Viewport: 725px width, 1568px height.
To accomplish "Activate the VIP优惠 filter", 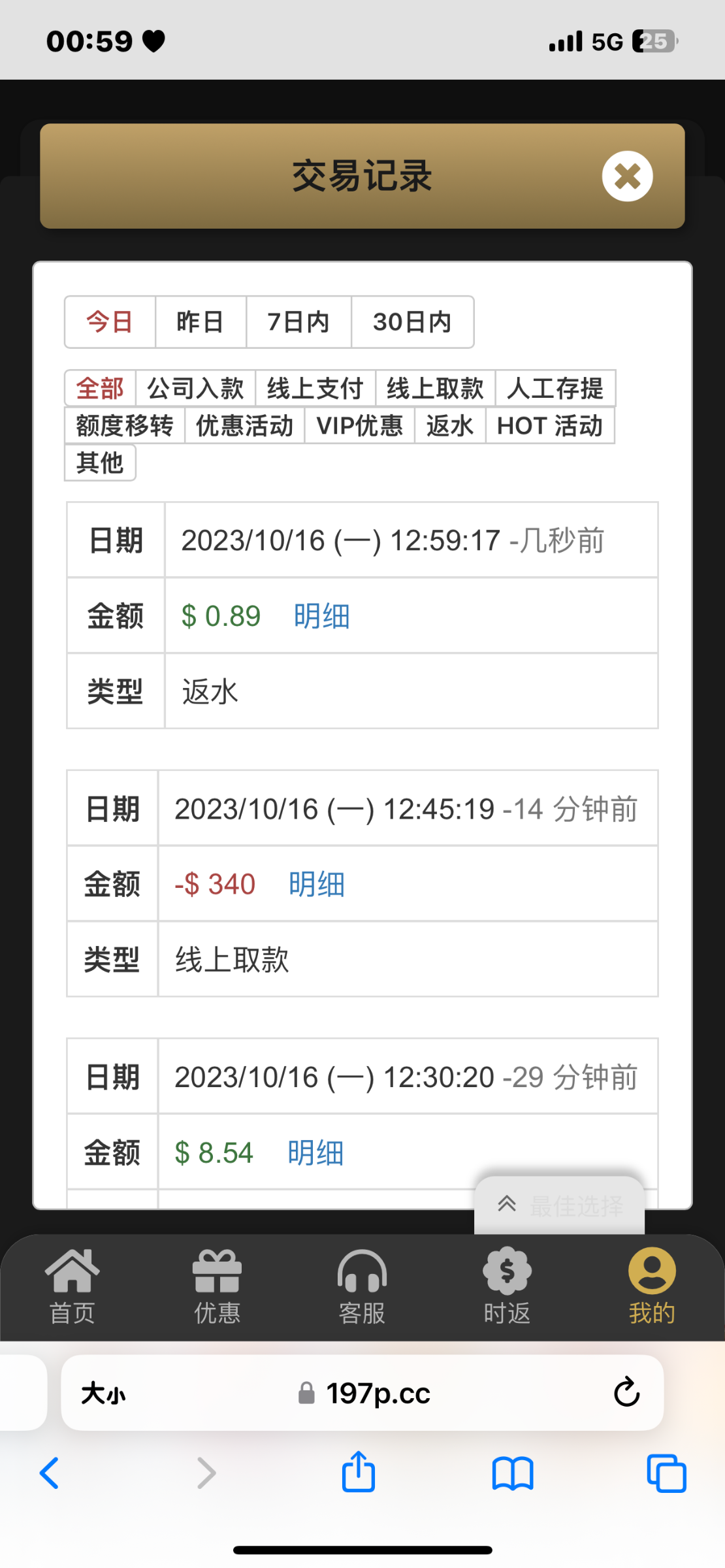I will pyautogui.click(x=360, y=425).
